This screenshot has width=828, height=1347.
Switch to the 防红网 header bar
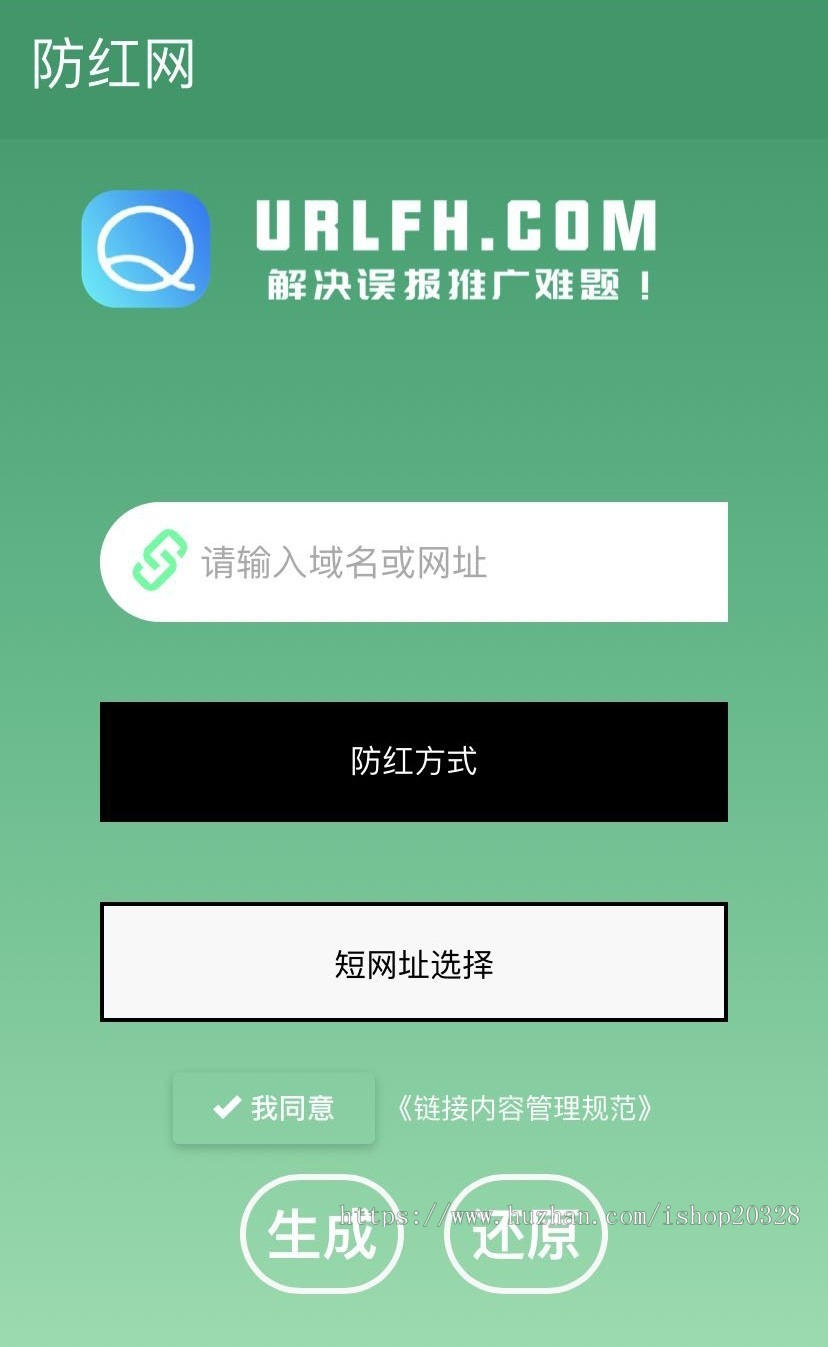(x=113, y=62)
